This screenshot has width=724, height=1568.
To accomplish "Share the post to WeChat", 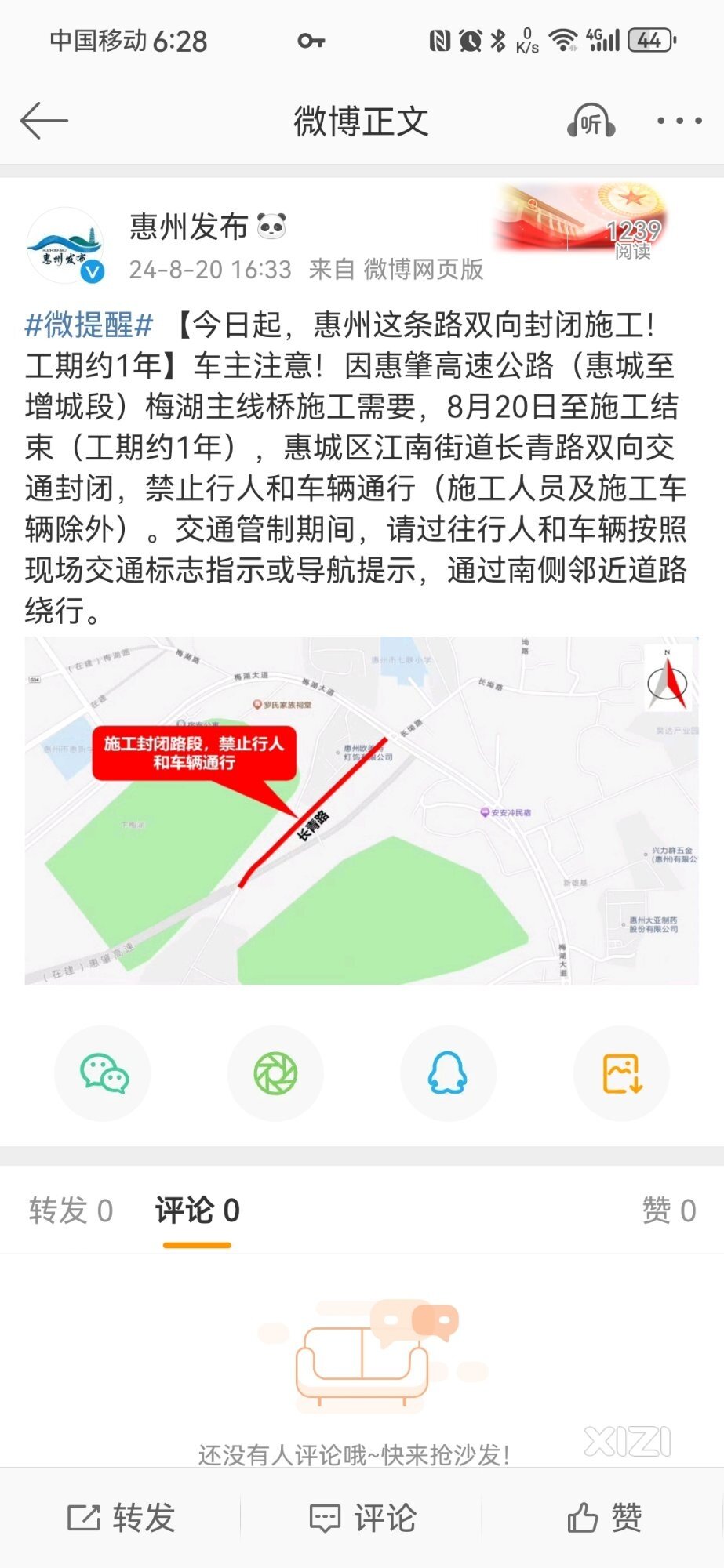I will pos(103,1073).
